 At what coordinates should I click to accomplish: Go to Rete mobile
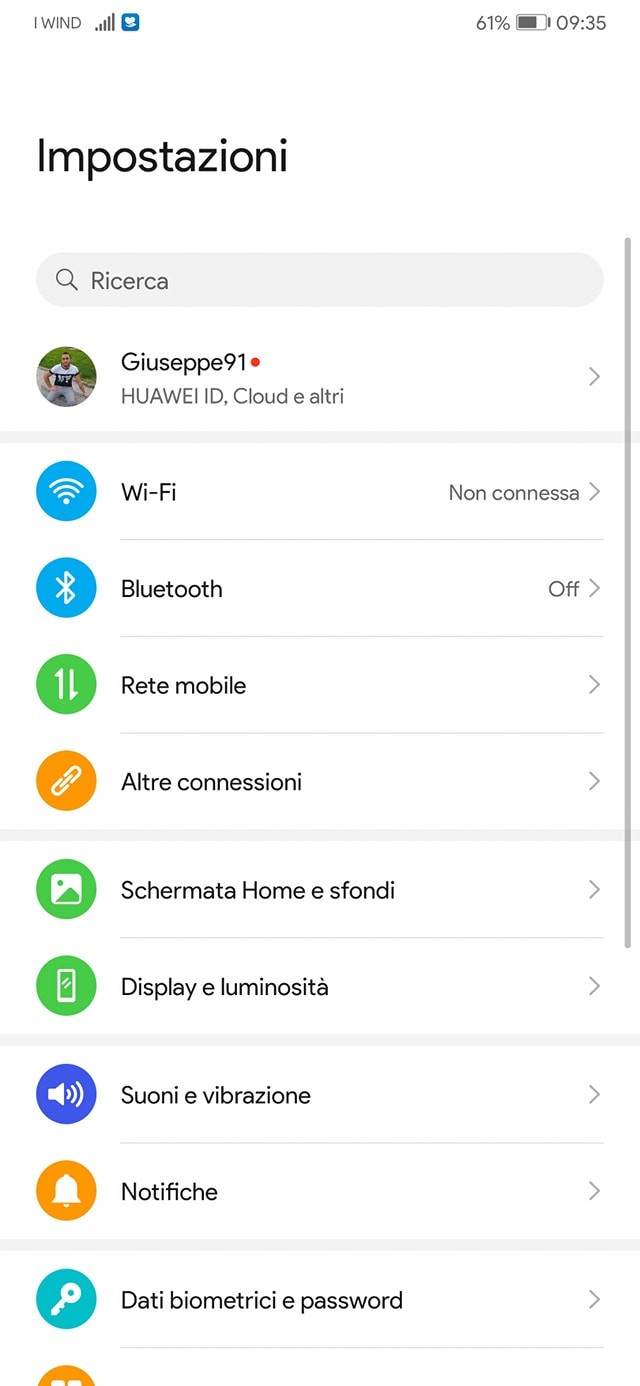click(x=320, y=685)
